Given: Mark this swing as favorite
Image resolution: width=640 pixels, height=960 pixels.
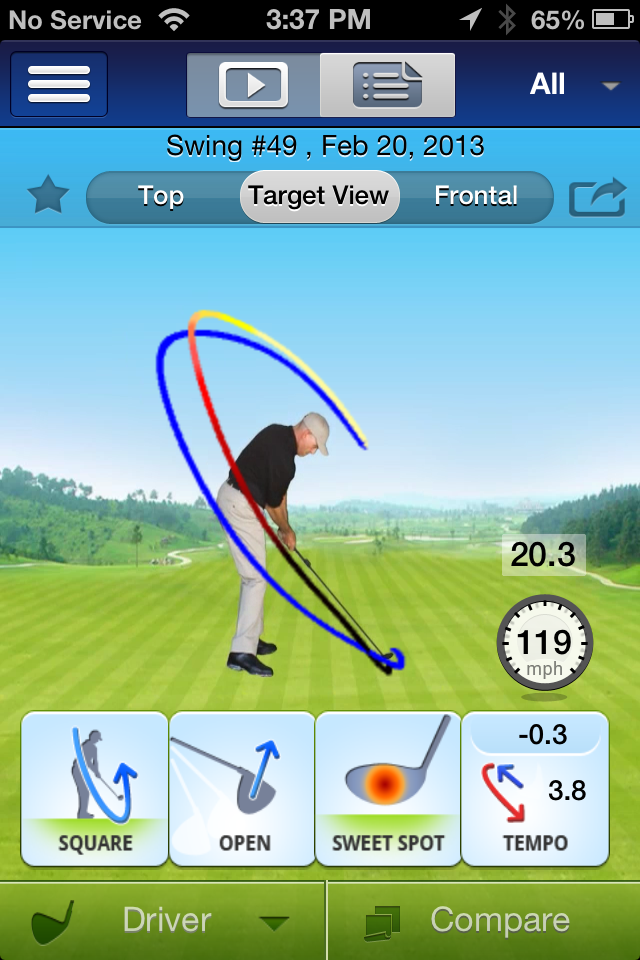Looking at the screenshot, I should pyautogui.click(x=46, y=196).
